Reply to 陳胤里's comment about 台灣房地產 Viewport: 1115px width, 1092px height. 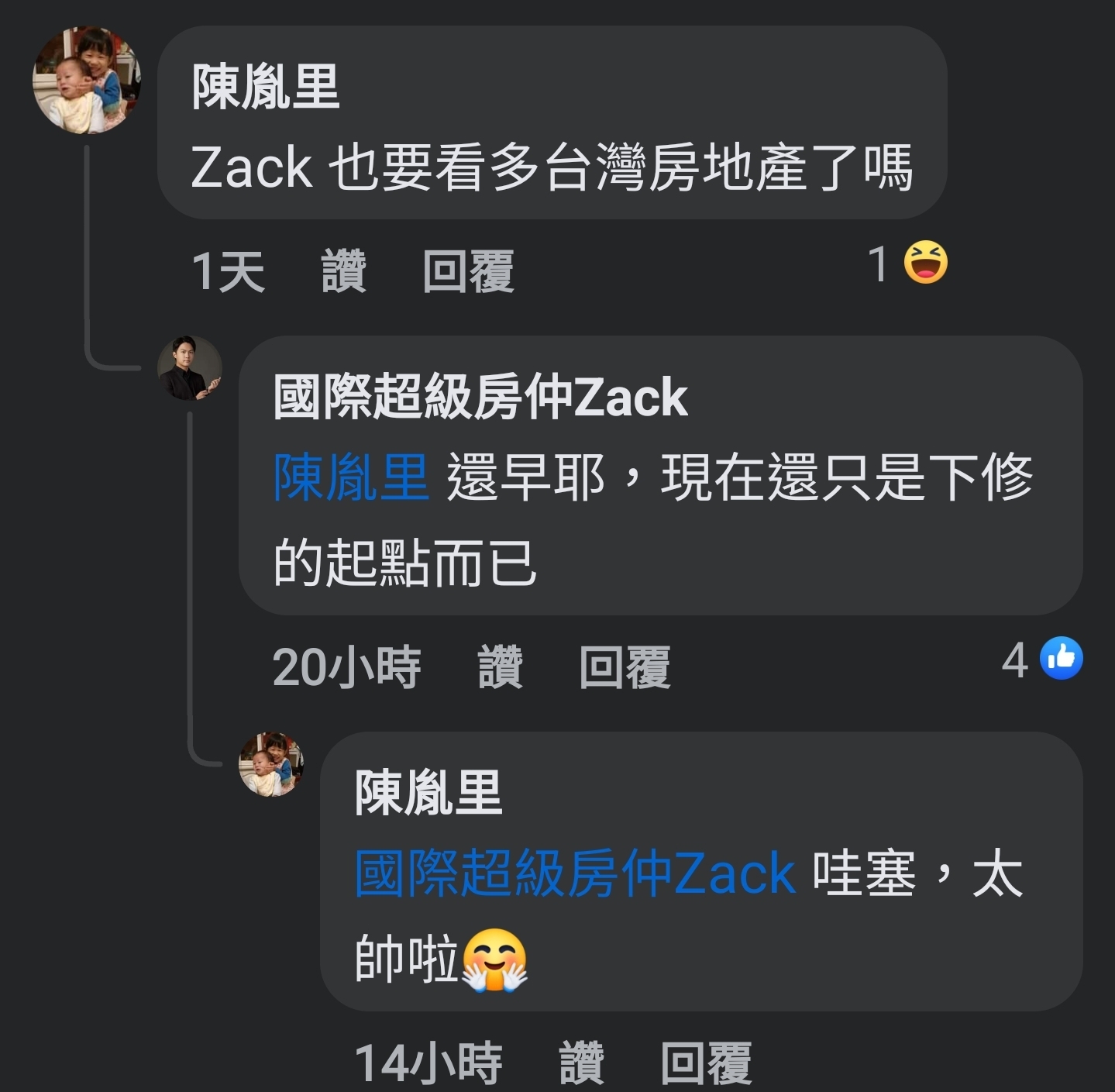click(x=468, y=271)
